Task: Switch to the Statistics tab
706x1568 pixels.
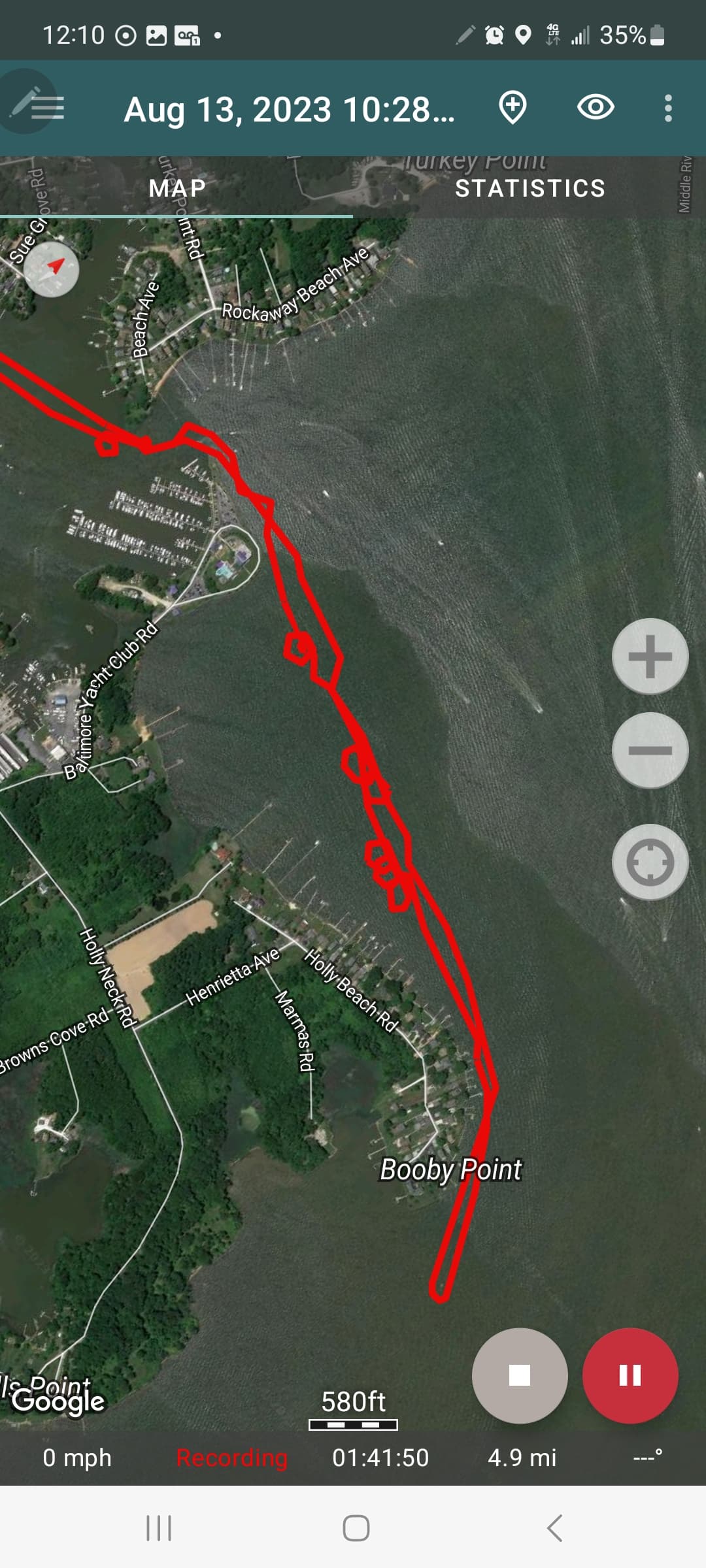Action: (x=529, y=188)
